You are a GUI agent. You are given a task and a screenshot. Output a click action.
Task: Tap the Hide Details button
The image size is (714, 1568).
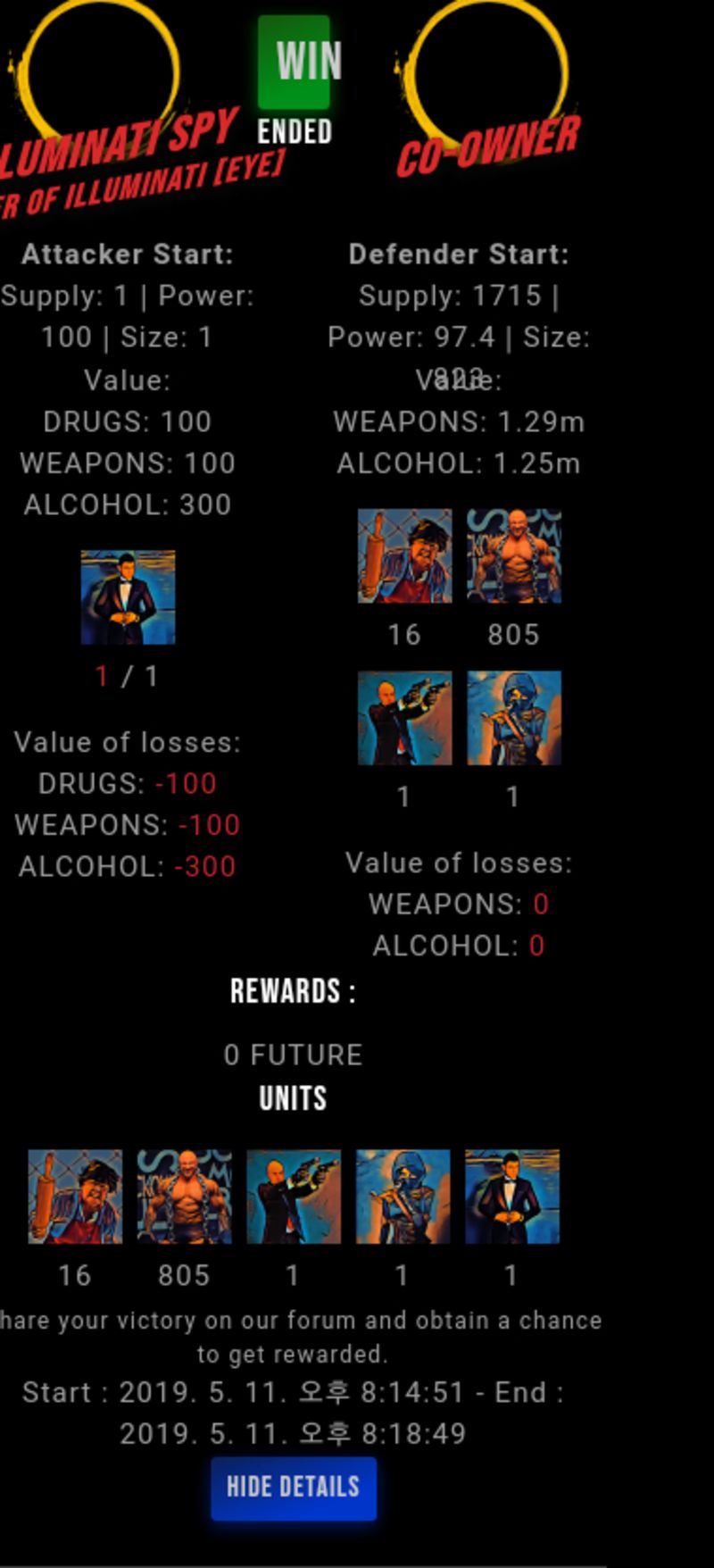tap(294, 1488)
